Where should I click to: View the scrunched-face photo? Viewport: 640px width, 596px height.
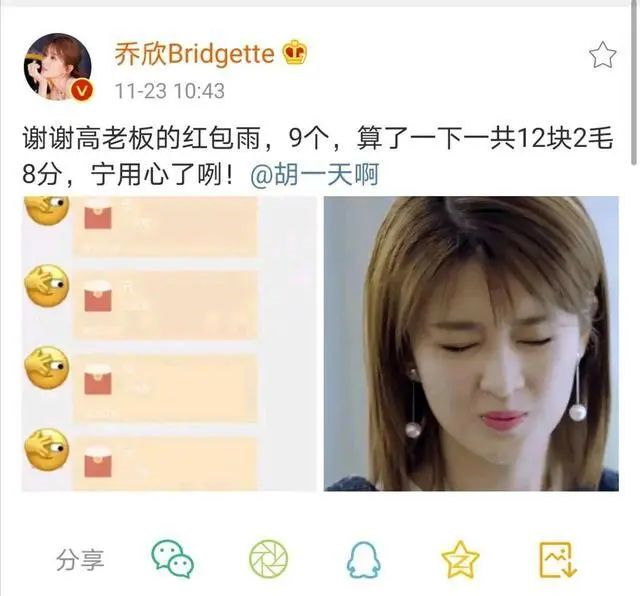click(470, 343)
